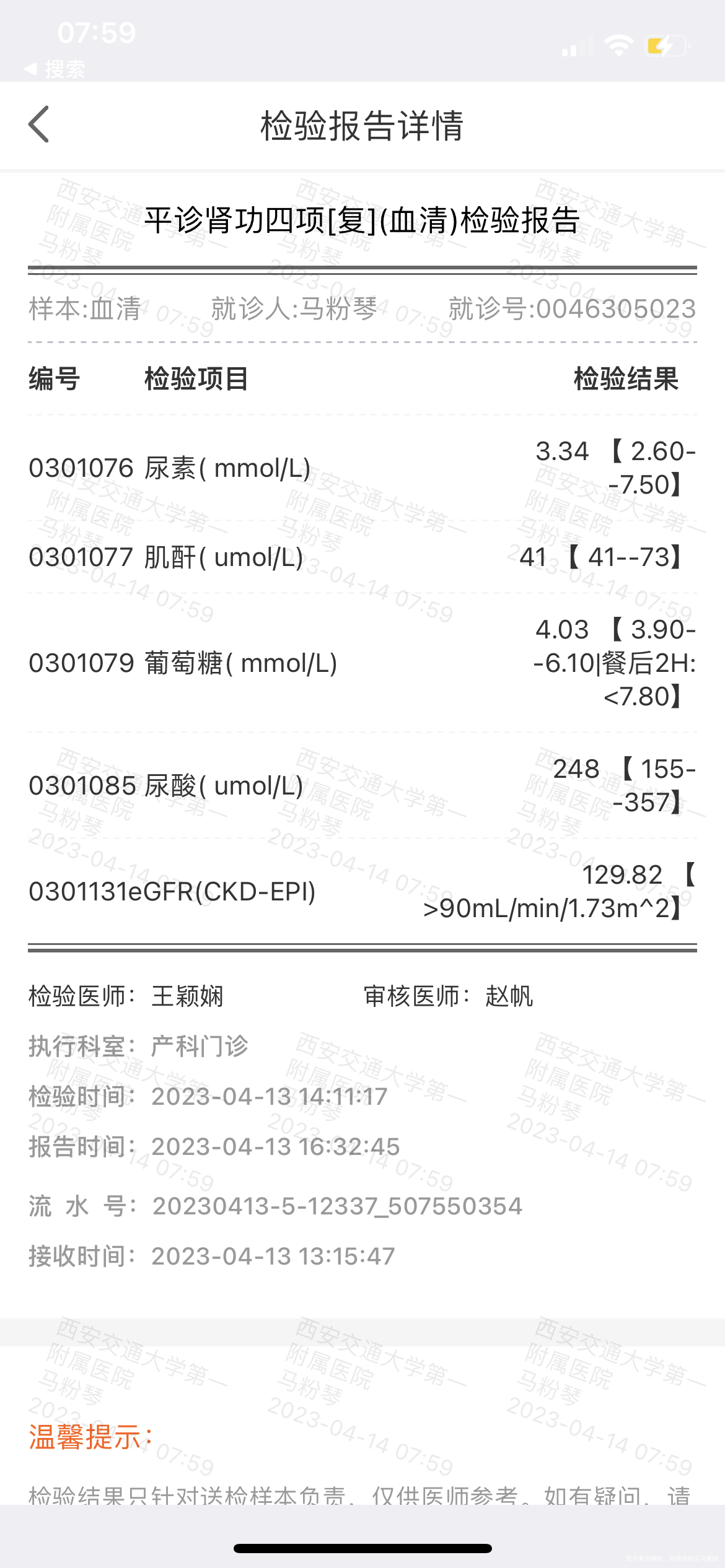The width and height of the screenshot is (725, 1568).
Task: Select the 葡萄糖 result row
Action: [x=362, y=664]
